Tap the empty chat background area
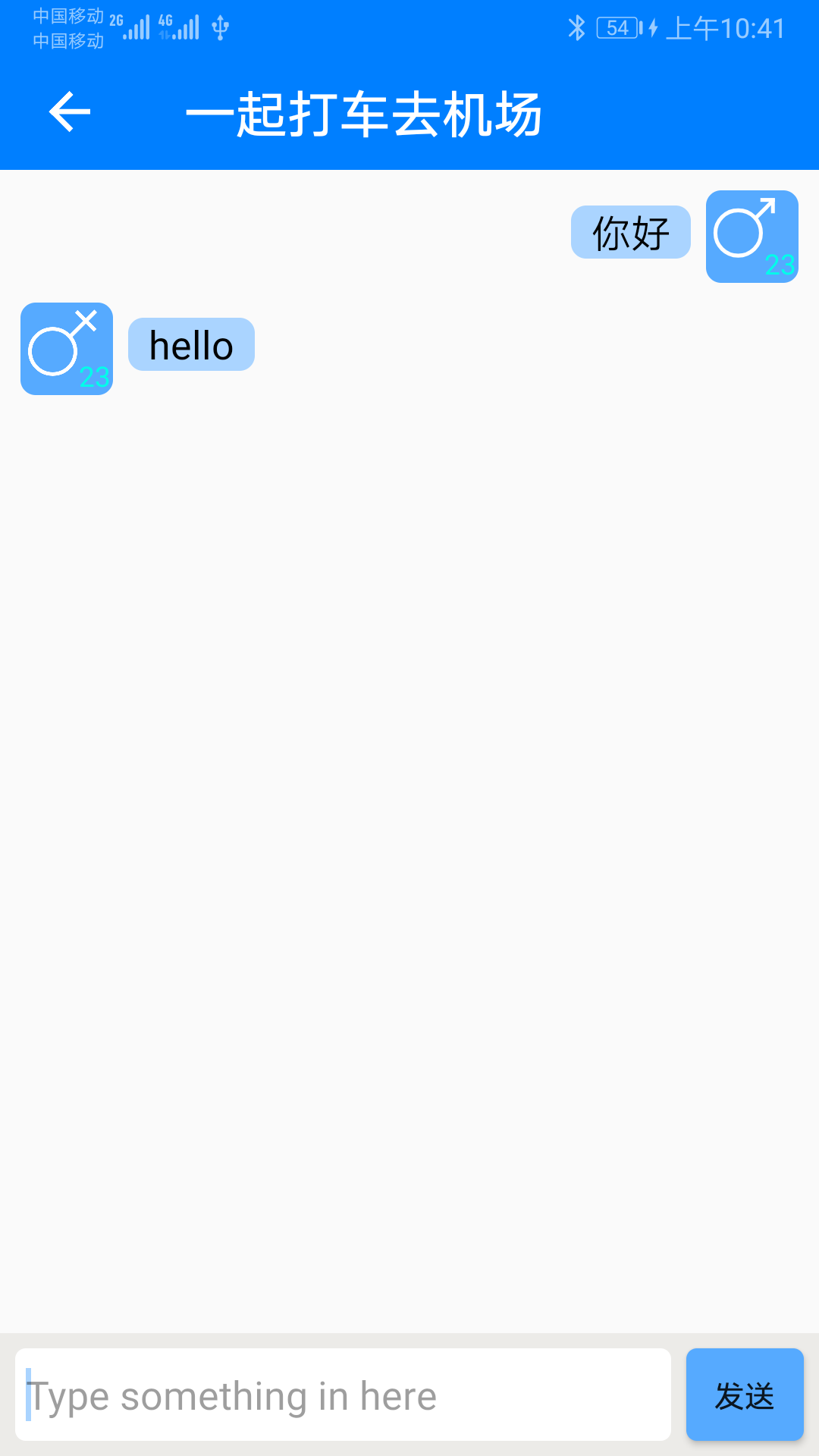This screenshot has width=819, height=1456. coord(409,834)
